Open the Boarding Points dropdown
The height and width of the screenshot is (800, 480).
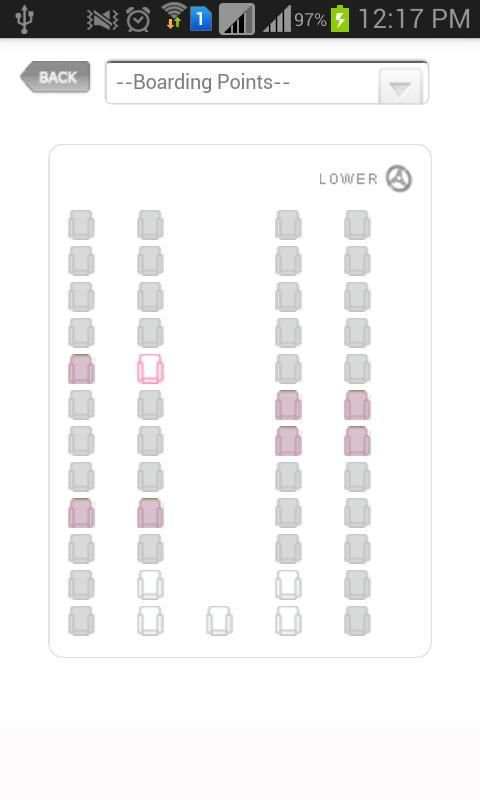coord(267,82)
